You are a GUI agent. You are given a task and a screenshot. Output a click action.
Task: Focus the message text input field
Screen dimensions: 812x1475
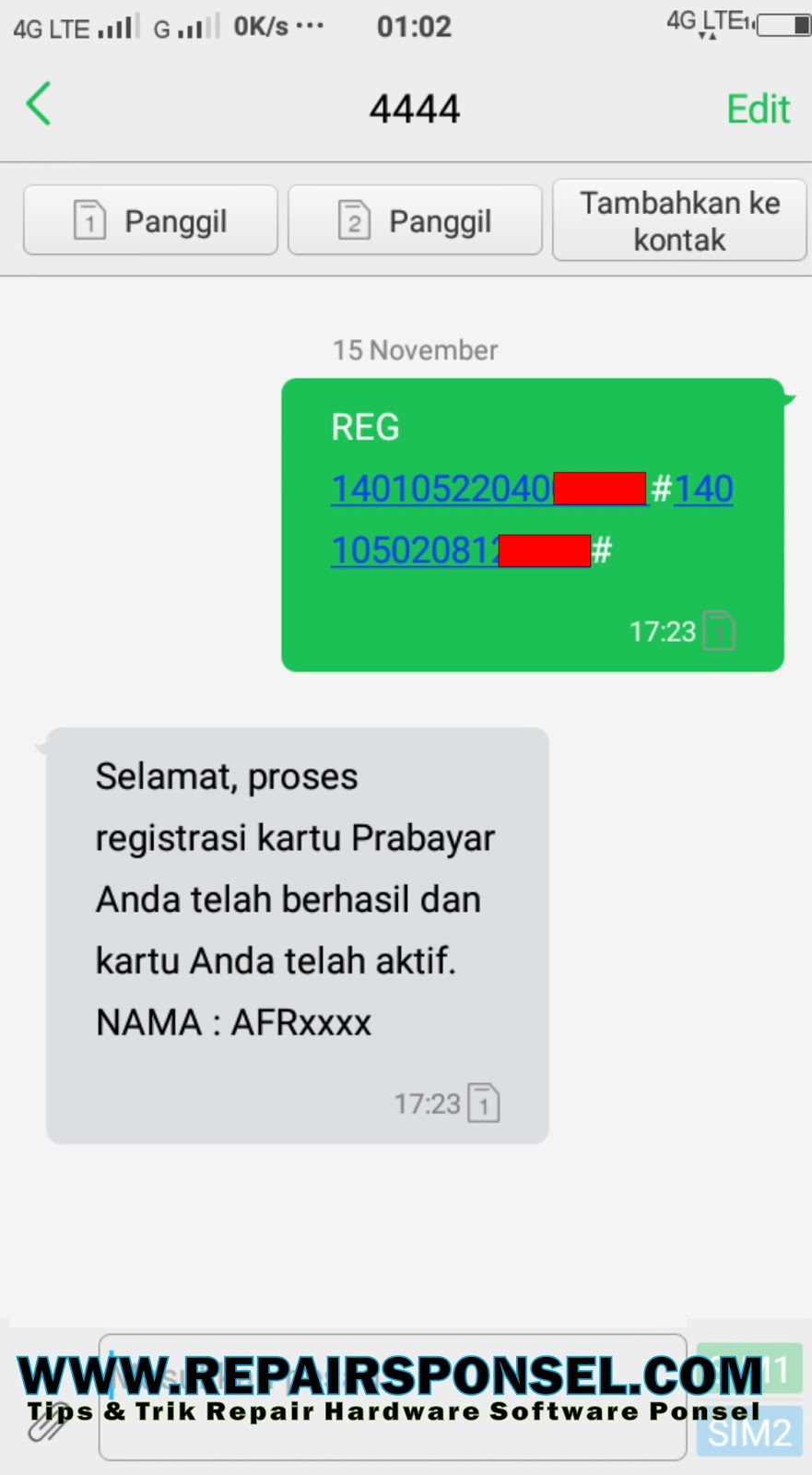[x=393, y=1397]
